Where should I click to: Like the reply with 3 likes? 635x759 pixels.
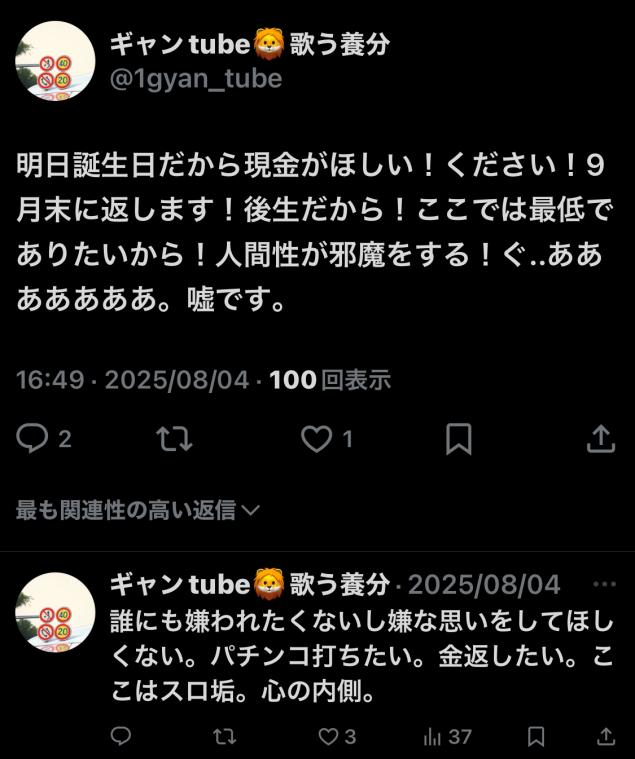point(330,737)
